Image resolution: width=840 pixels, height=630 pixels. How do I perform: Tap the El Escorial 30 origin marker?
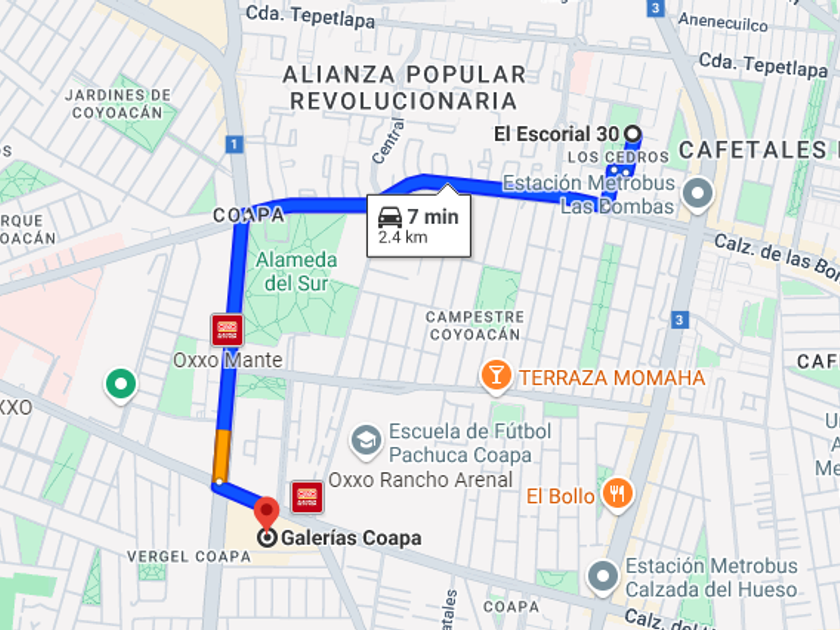633,133
